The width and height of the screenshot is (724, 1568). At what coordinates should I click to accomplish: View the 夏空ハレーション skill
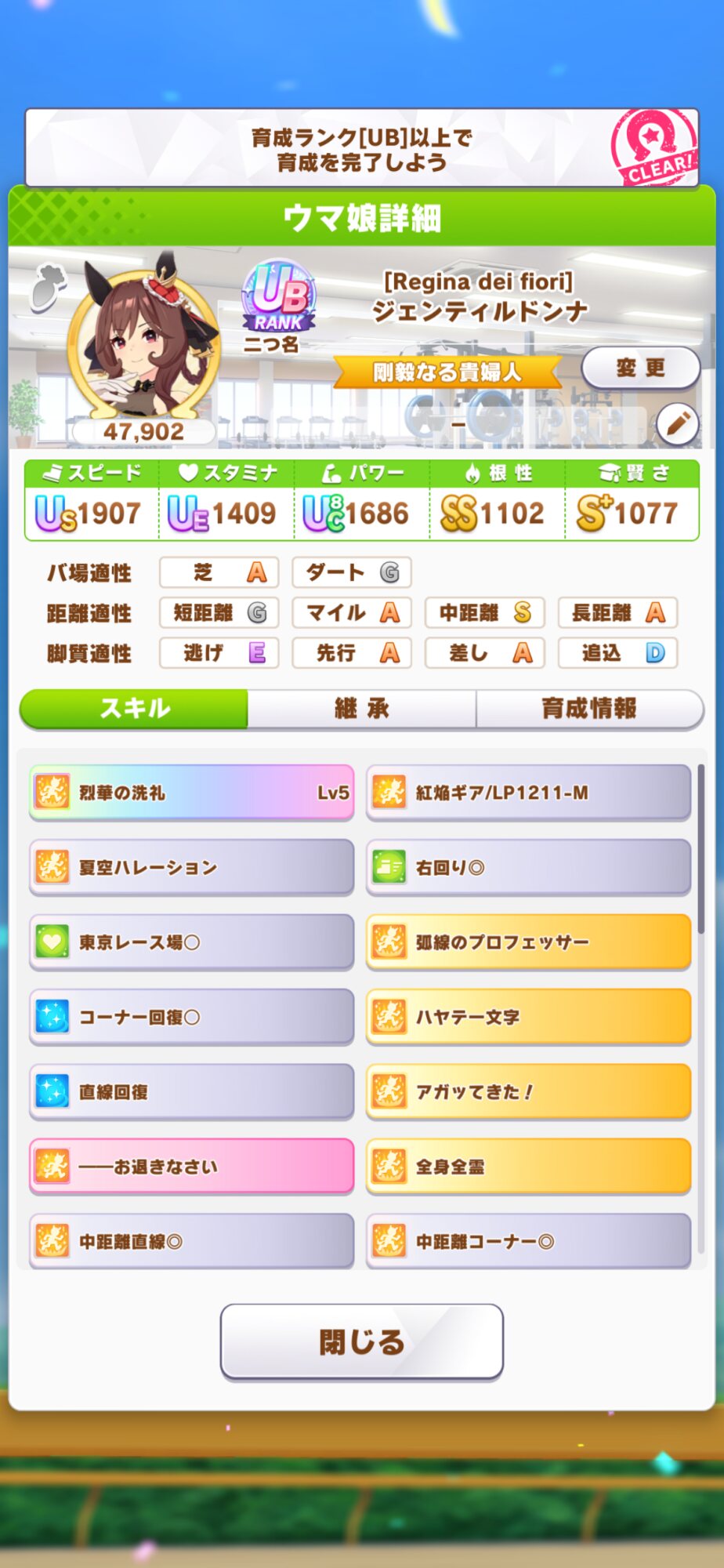pyautogui.click(x=191, y=867)
